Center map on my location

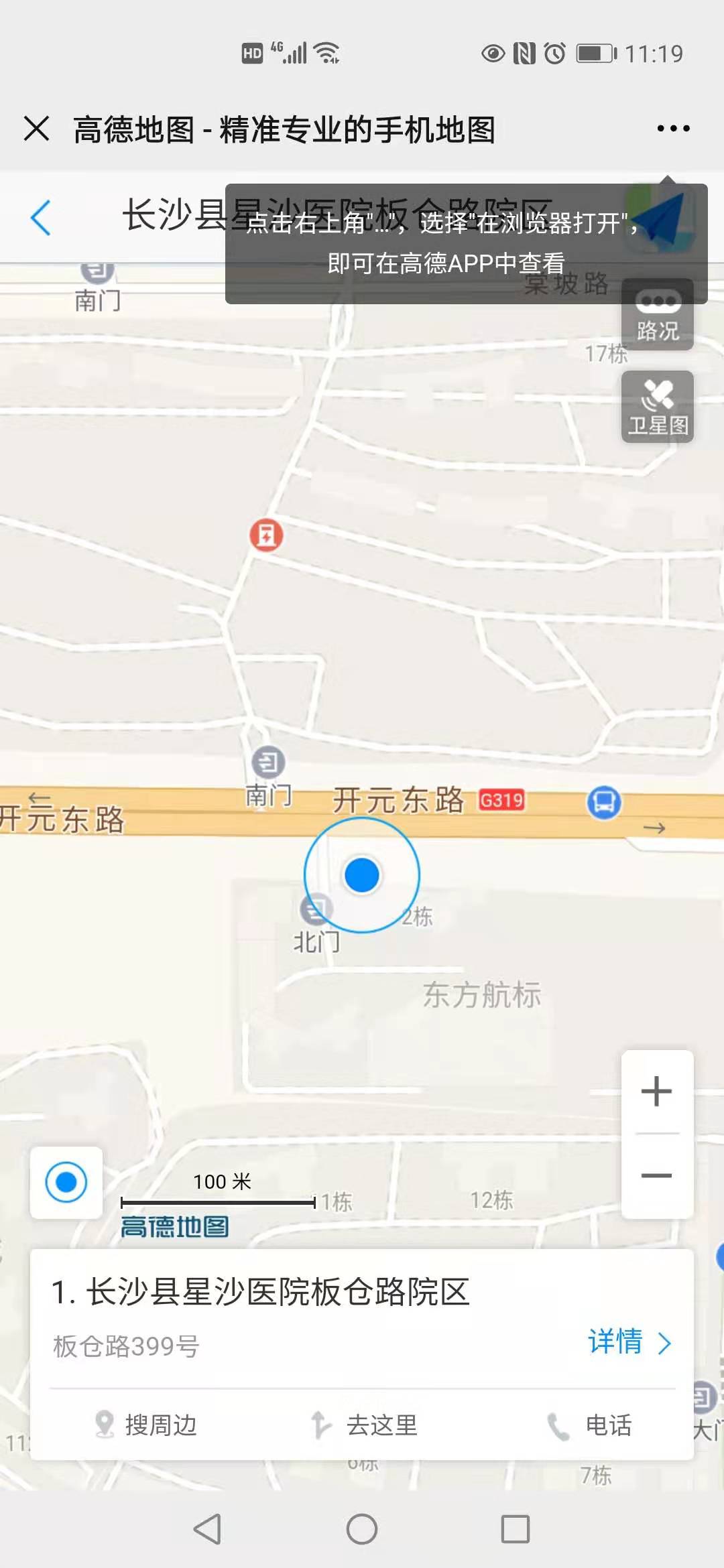66,1182
